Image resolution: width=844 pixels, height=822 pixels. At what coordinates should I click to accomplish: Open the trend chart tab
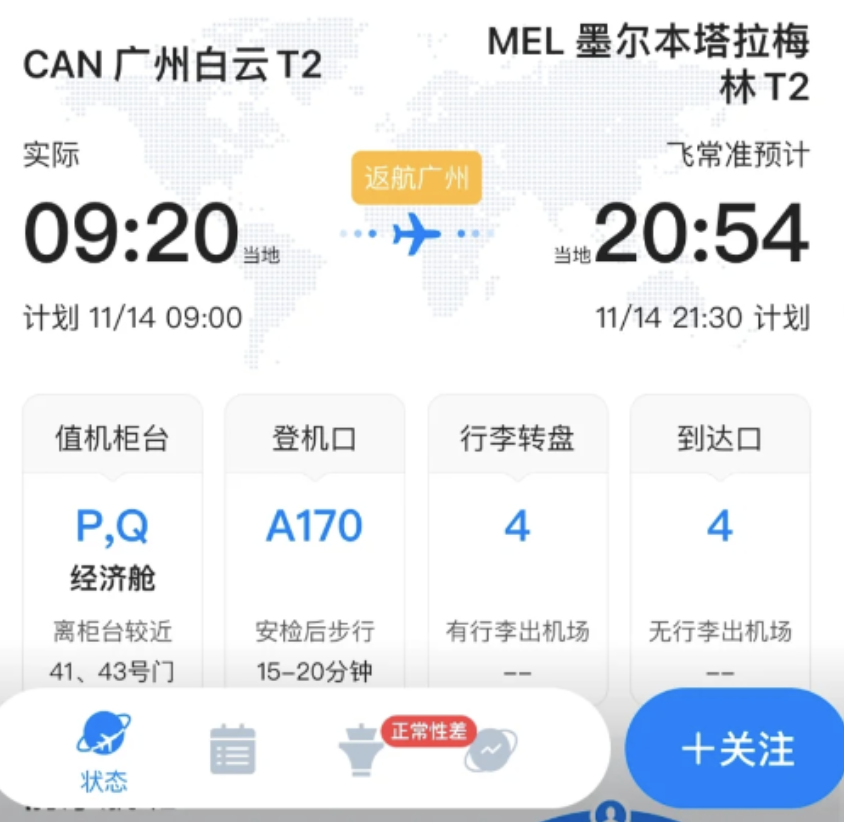click(490, 751)
